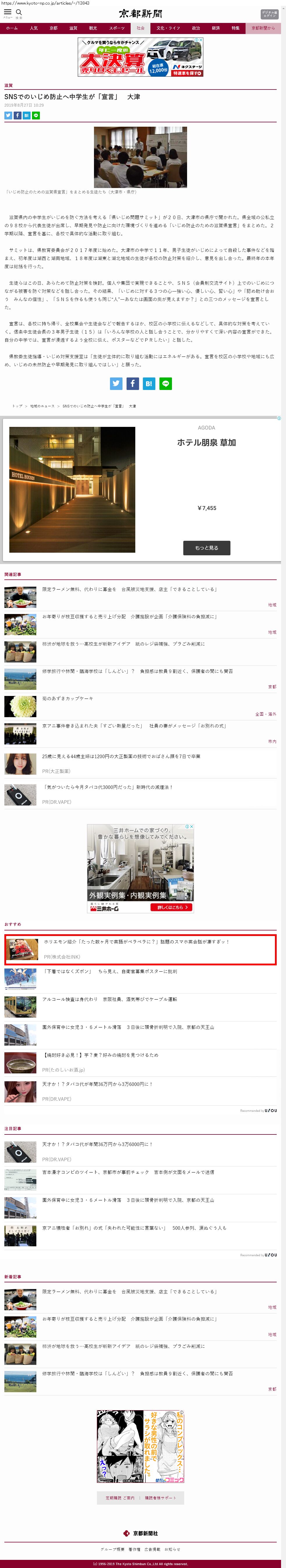Open the ホリエモン紹介 recommended item

(x=136, y=942)
